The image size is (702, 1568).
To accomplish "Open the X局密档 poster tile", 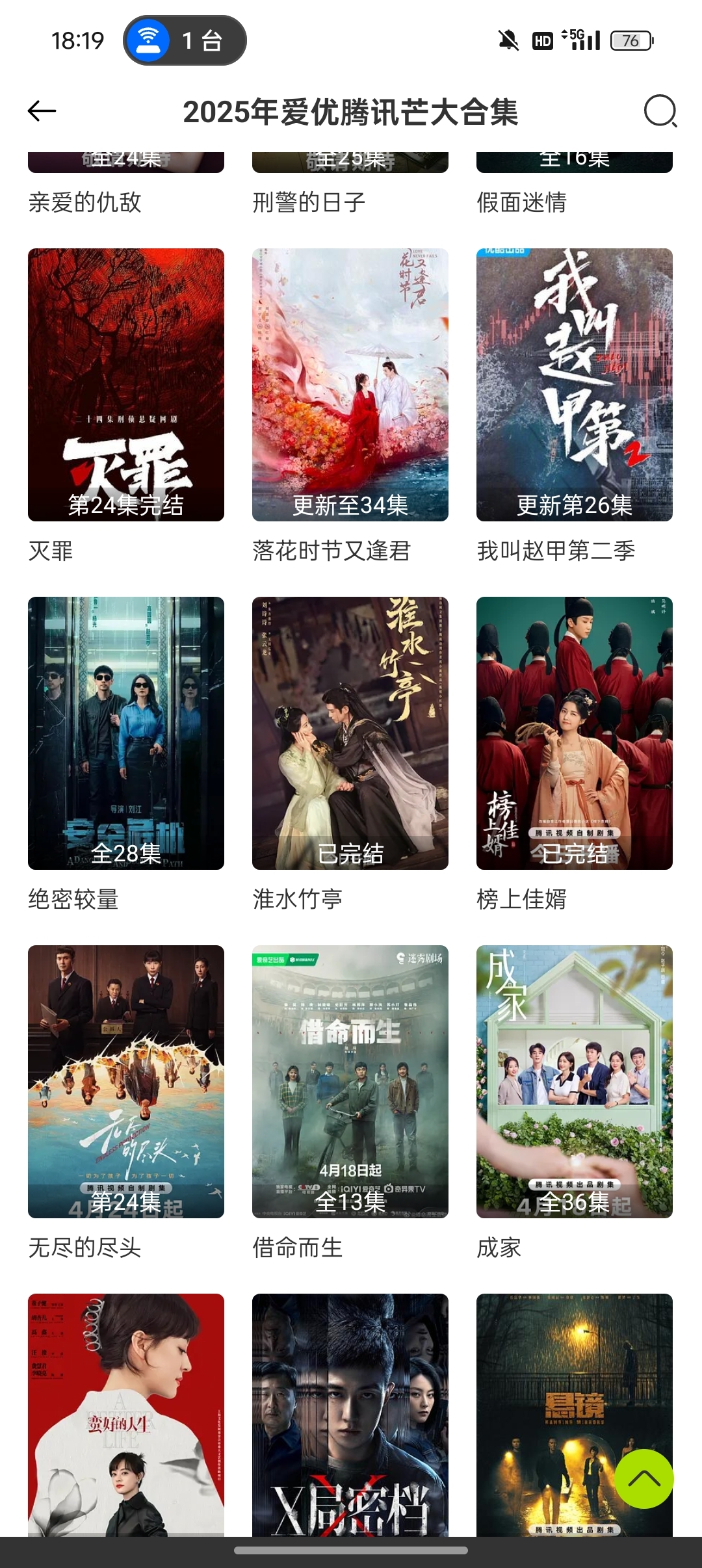I will (350, 1414).
